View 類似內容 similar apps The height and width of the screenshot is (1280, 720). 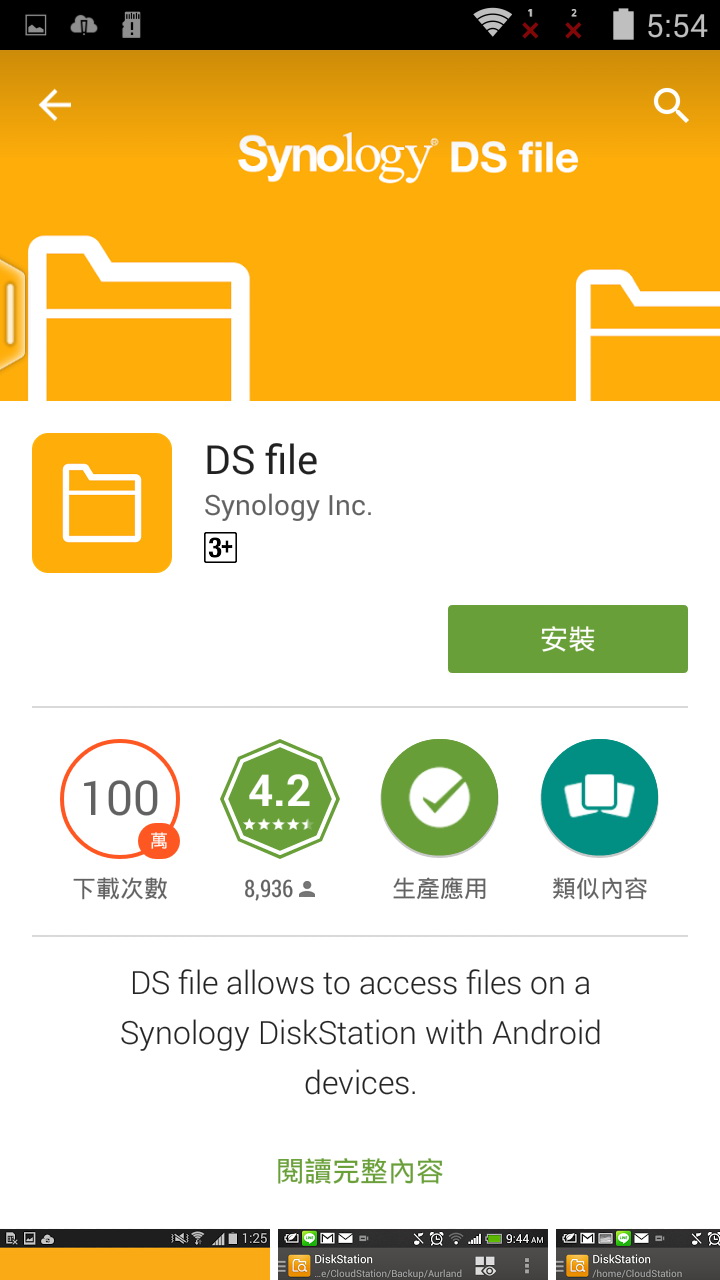(599, 799)
